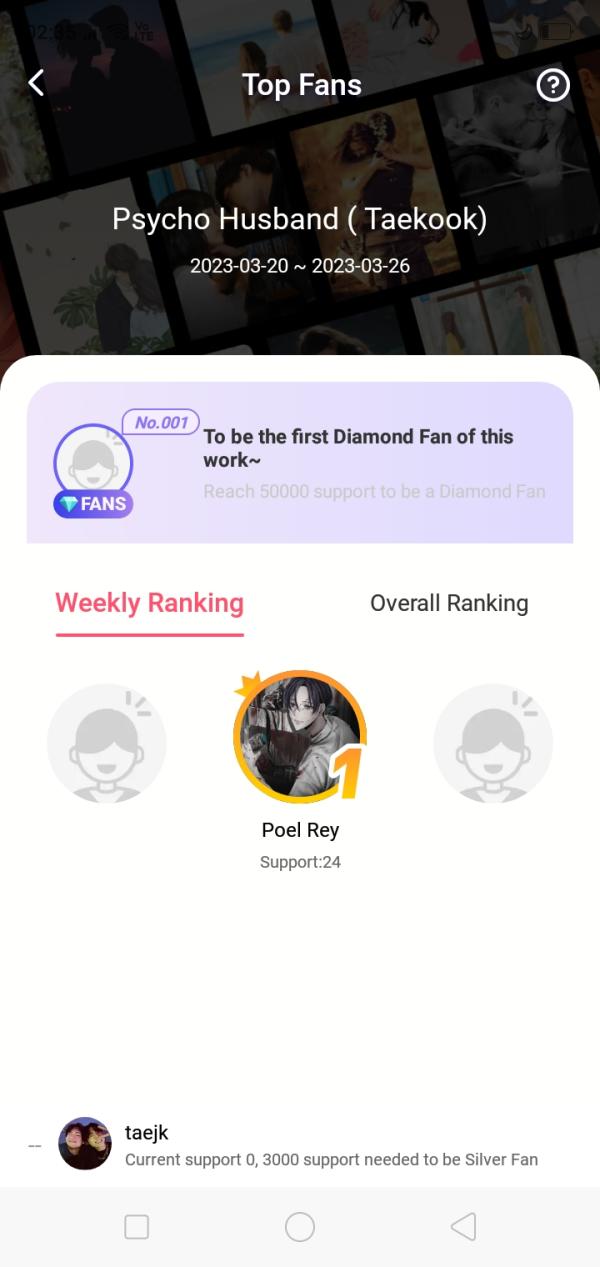Image resolution: width=600 pixels, height=1267 pixels.
Task: Open taejk's own support row
Action: point(299,1145)
